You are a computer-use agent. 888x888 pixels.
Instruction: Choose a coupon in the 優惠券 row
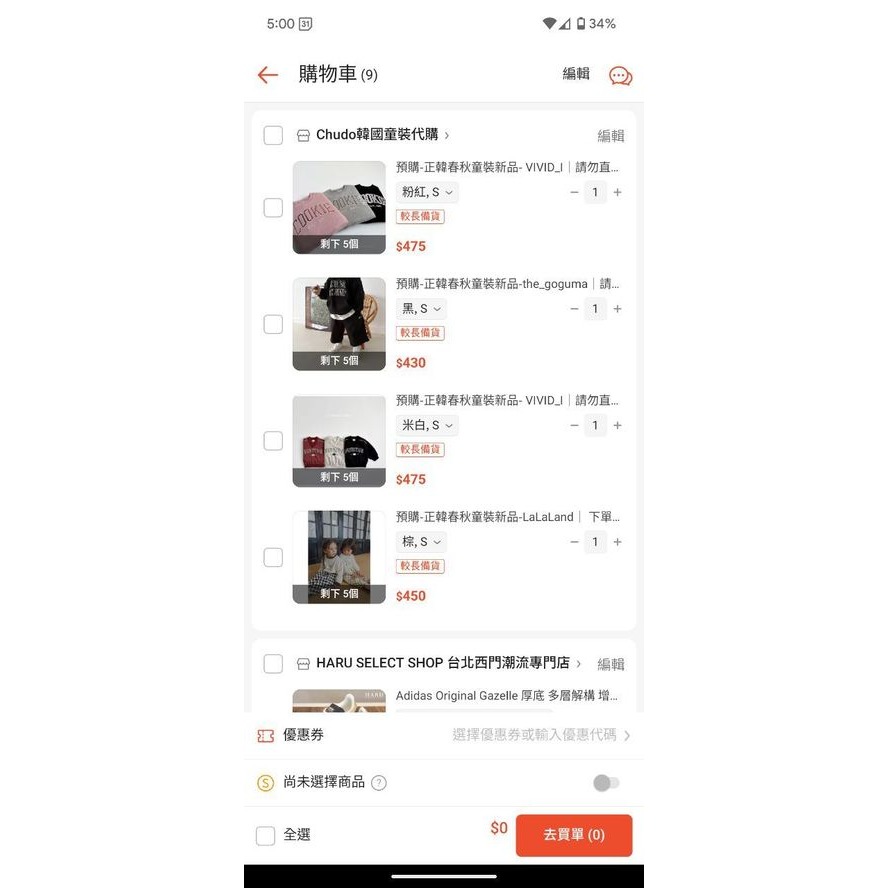540,735
